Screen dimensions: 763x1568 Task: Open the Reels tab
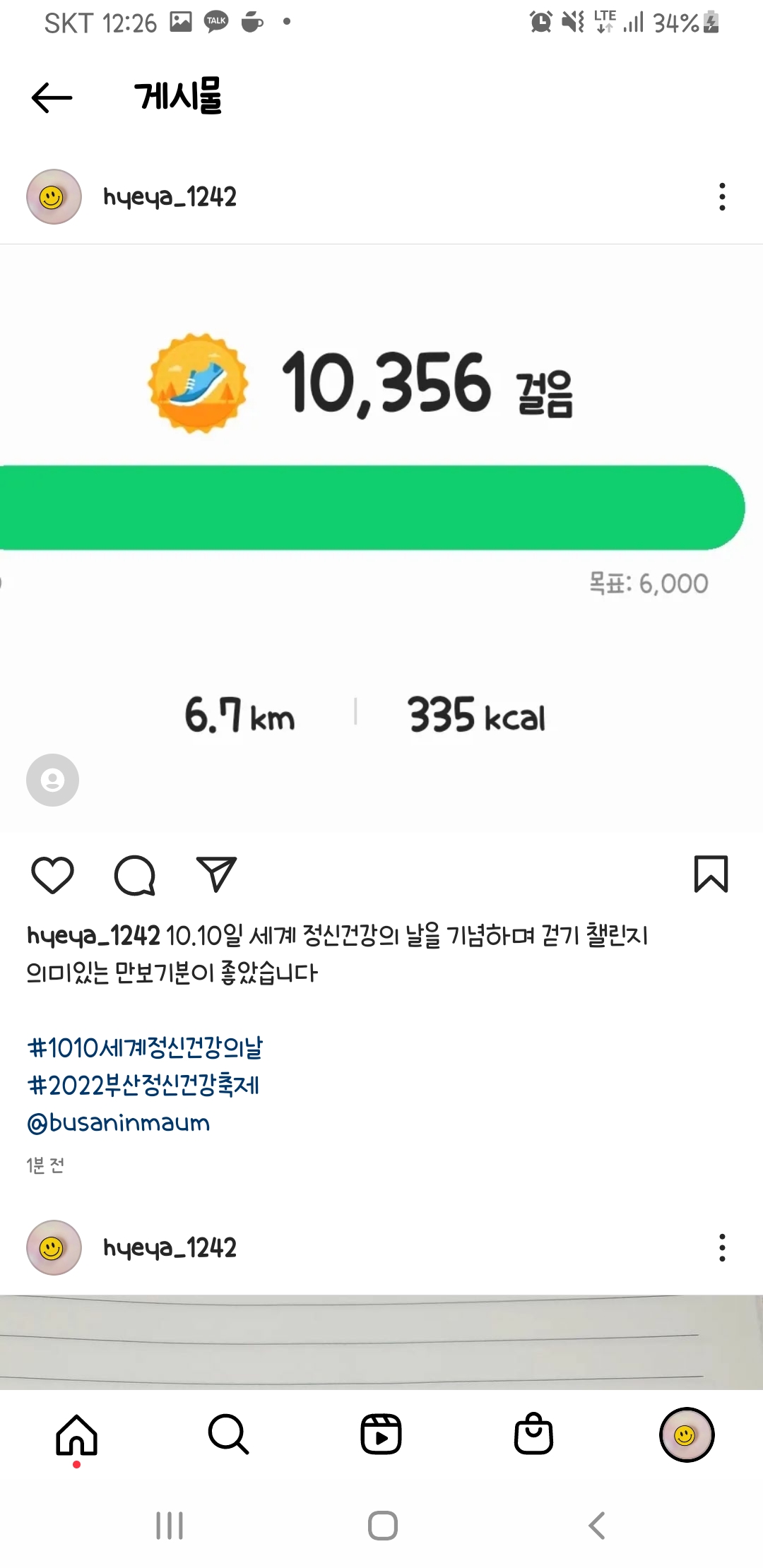pyautogui.click(x=381, y=1435)
